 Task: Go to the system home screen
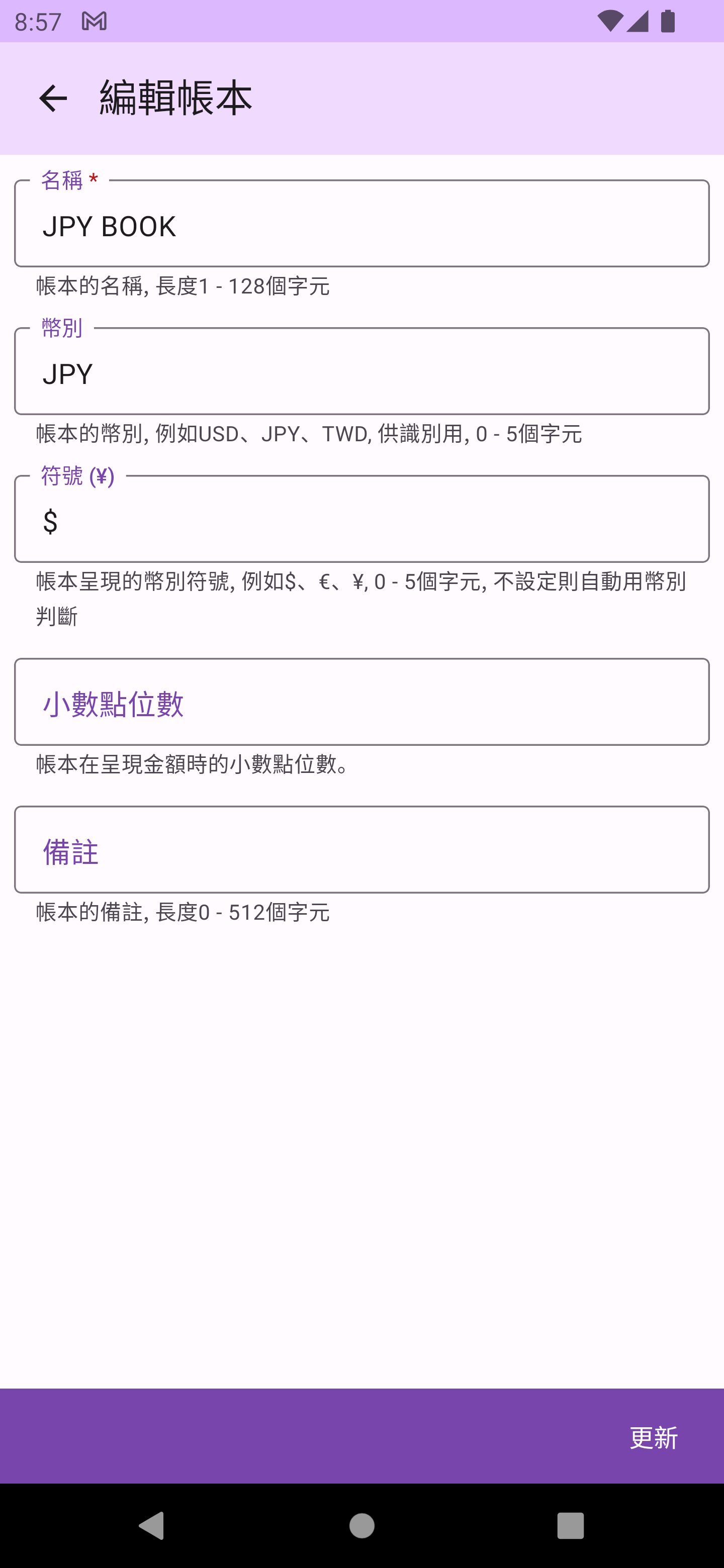tap(361, 1525)
